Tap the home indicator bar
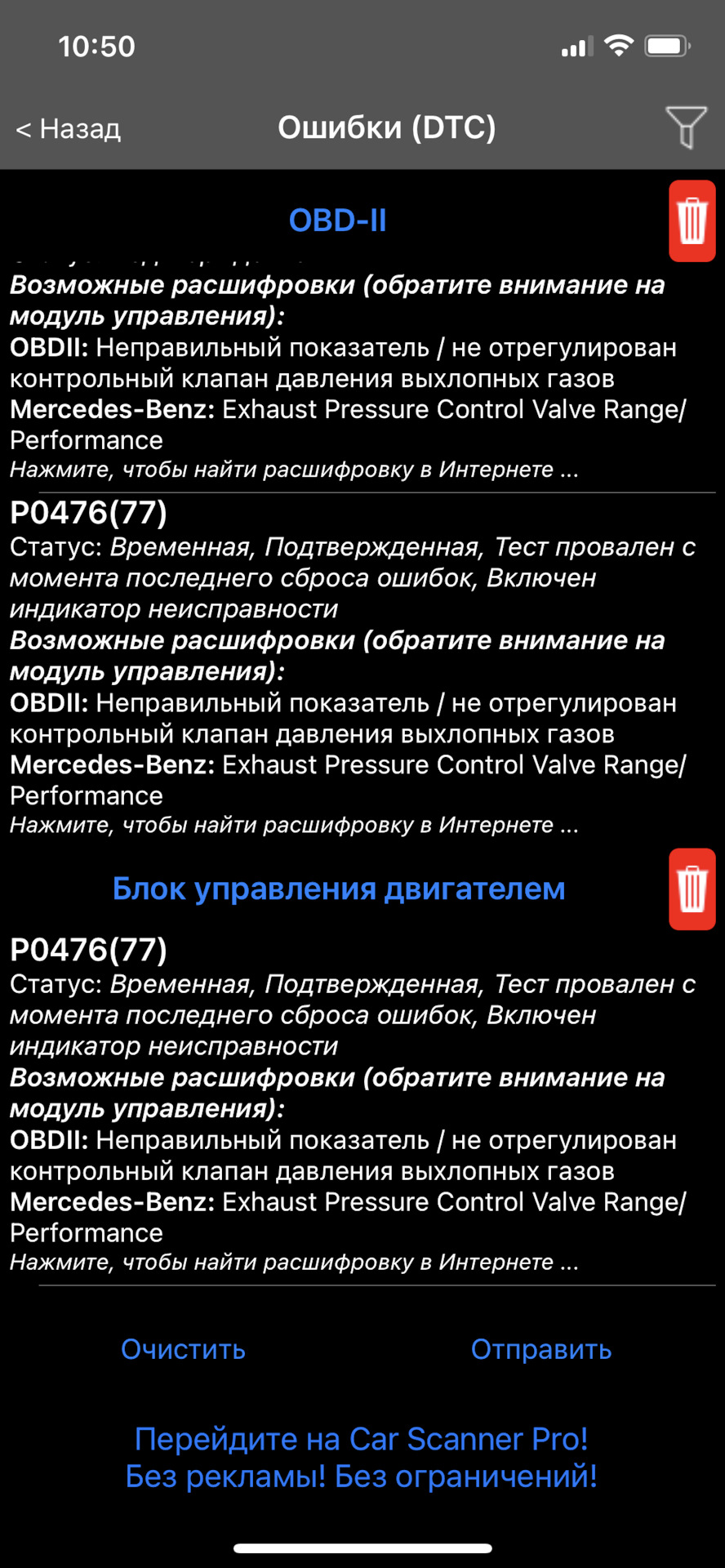 [362, 1547]
